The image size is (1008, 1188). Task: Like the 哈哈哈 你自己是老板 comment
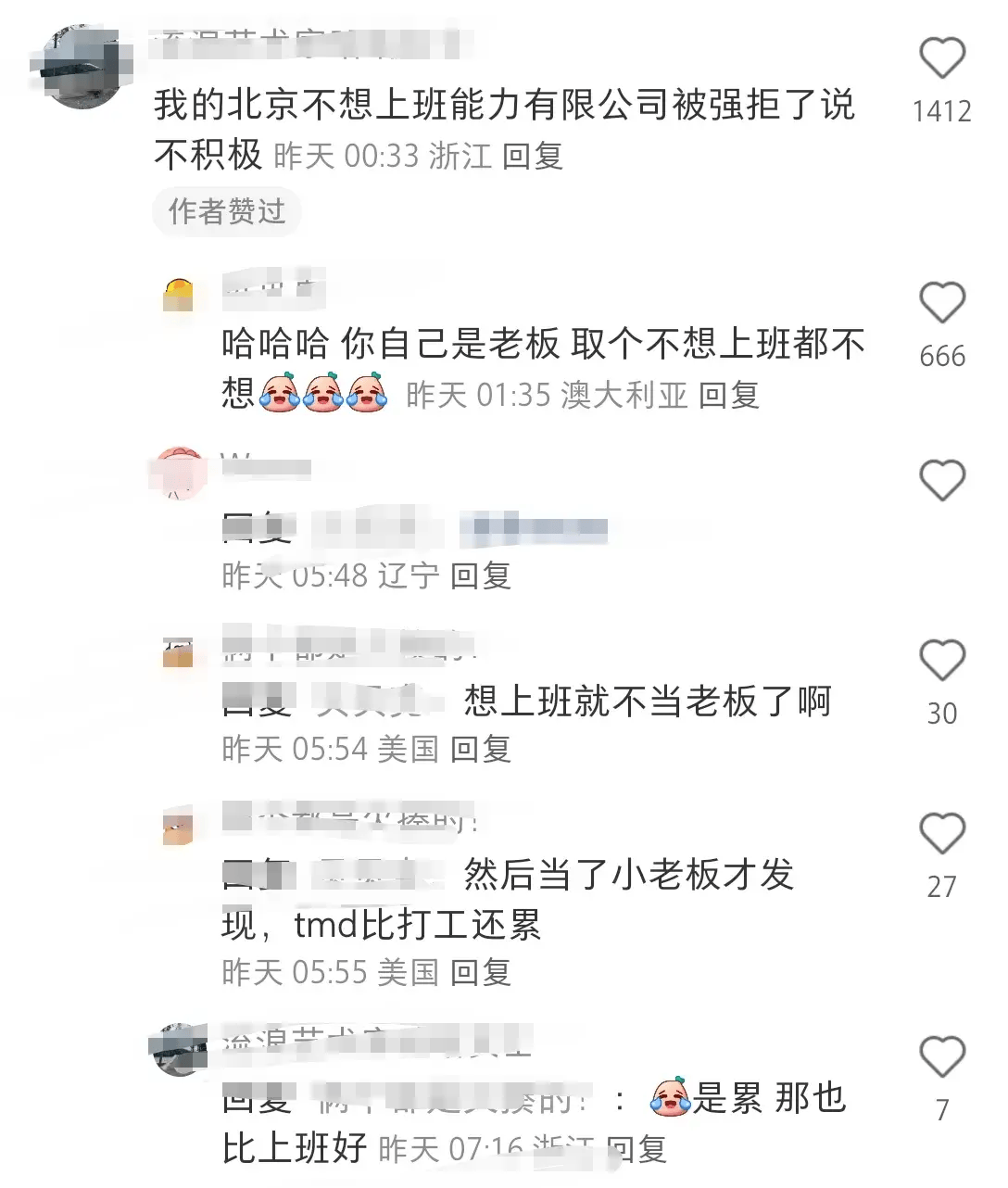point(942,303)
